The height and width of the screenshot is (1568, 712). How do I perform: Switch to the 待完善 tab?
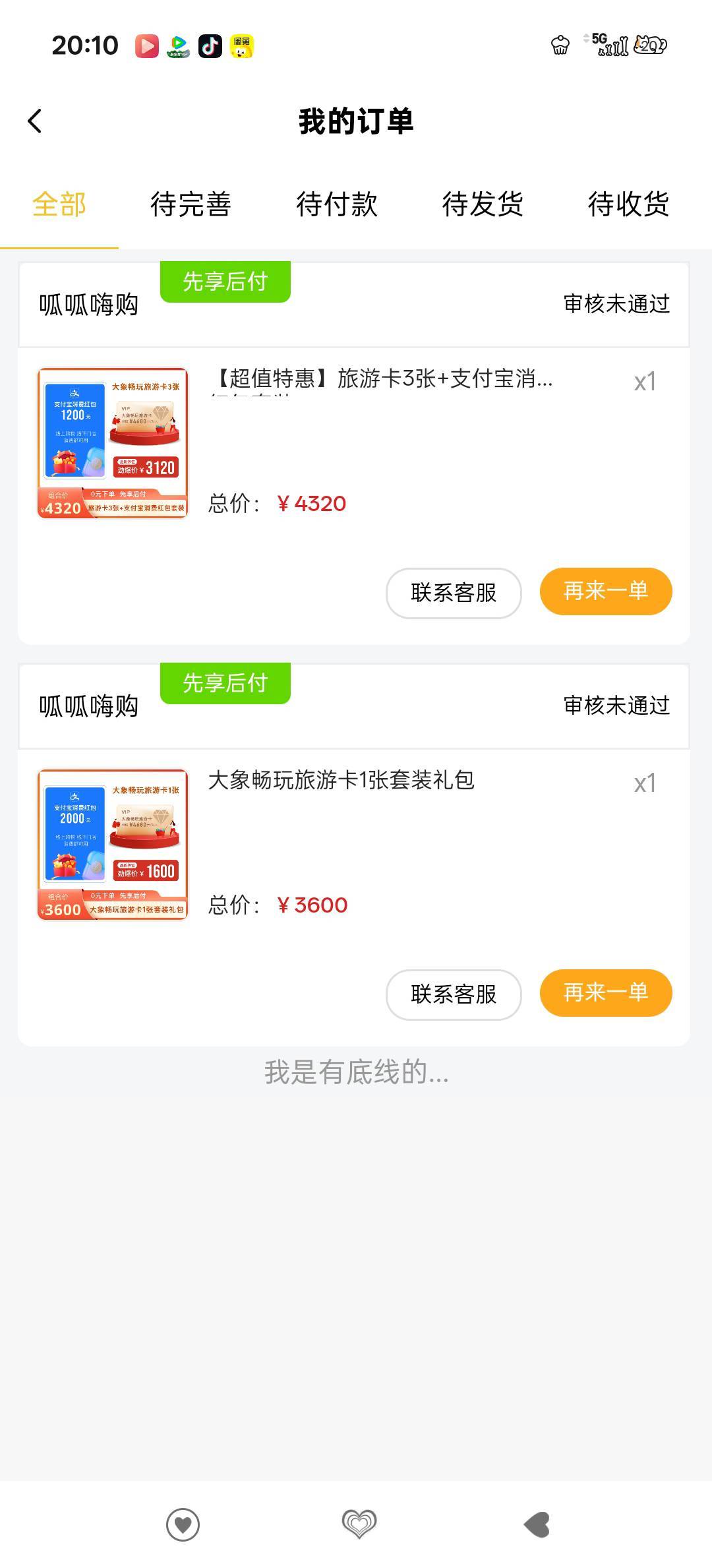pyautogui.click(x=191, y=204)
